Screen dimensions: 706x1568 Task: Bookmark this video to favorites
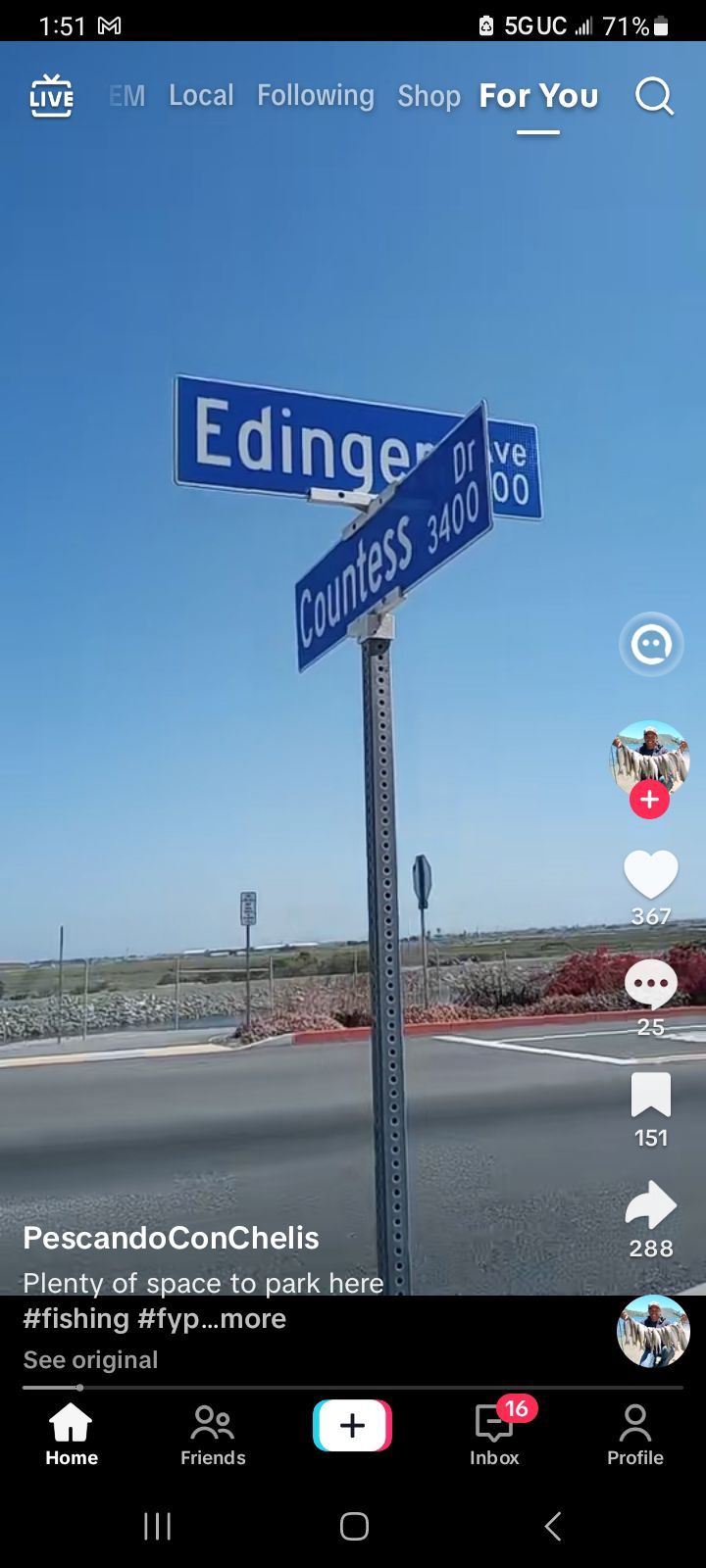651,1095
